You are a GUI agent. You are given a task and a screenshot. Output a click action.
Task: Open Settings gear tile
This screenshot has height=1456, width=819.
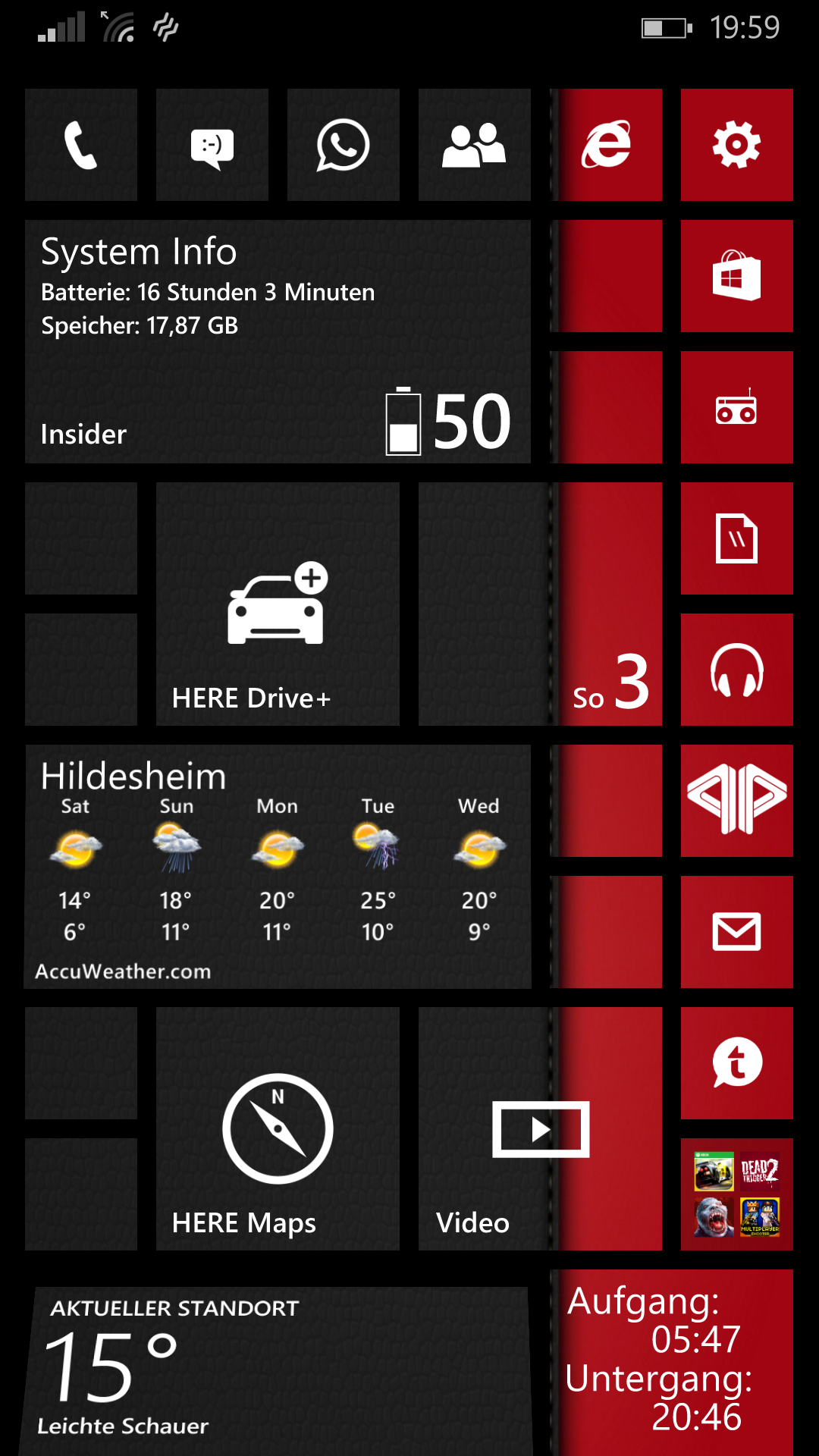(x=737, y=145)
